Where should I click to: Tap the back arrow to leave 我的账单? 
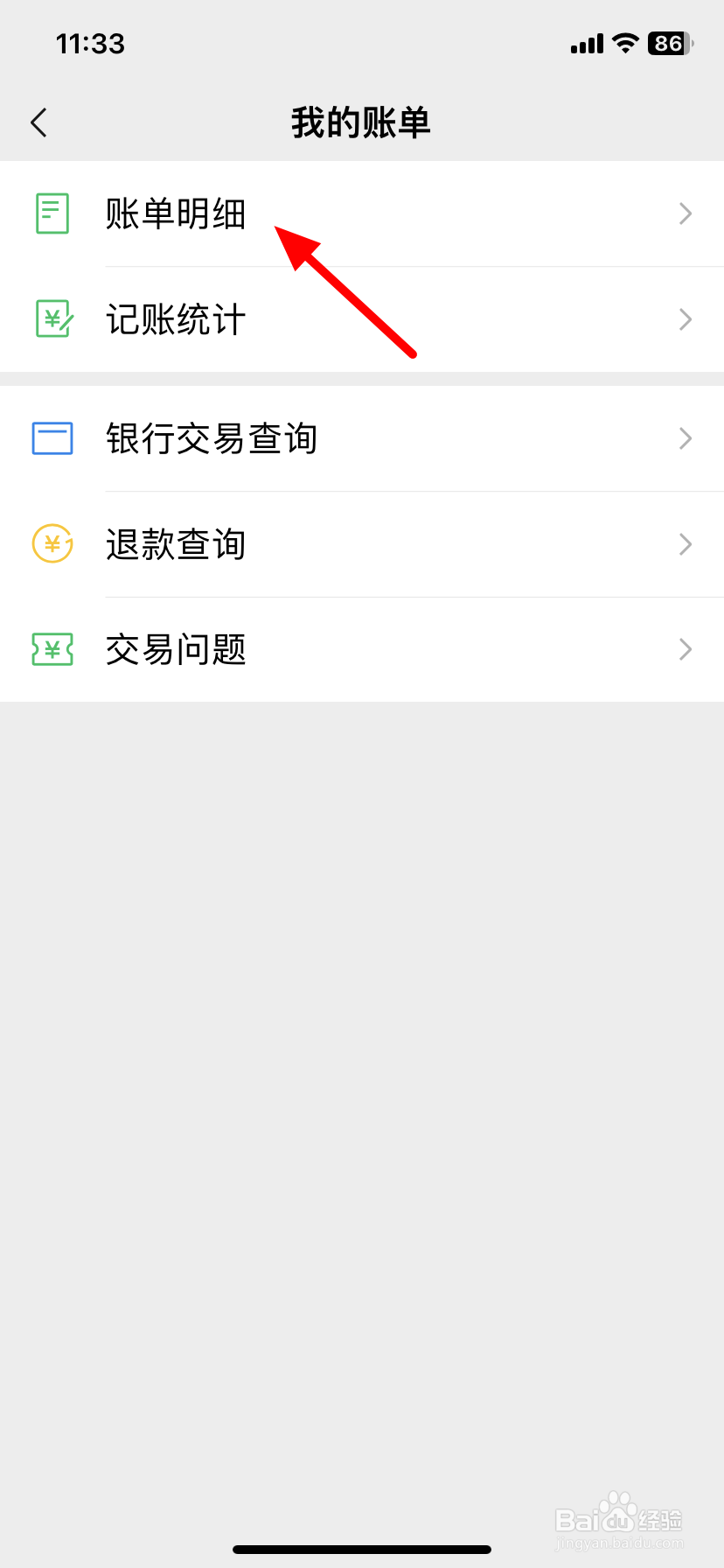[39, 122]
